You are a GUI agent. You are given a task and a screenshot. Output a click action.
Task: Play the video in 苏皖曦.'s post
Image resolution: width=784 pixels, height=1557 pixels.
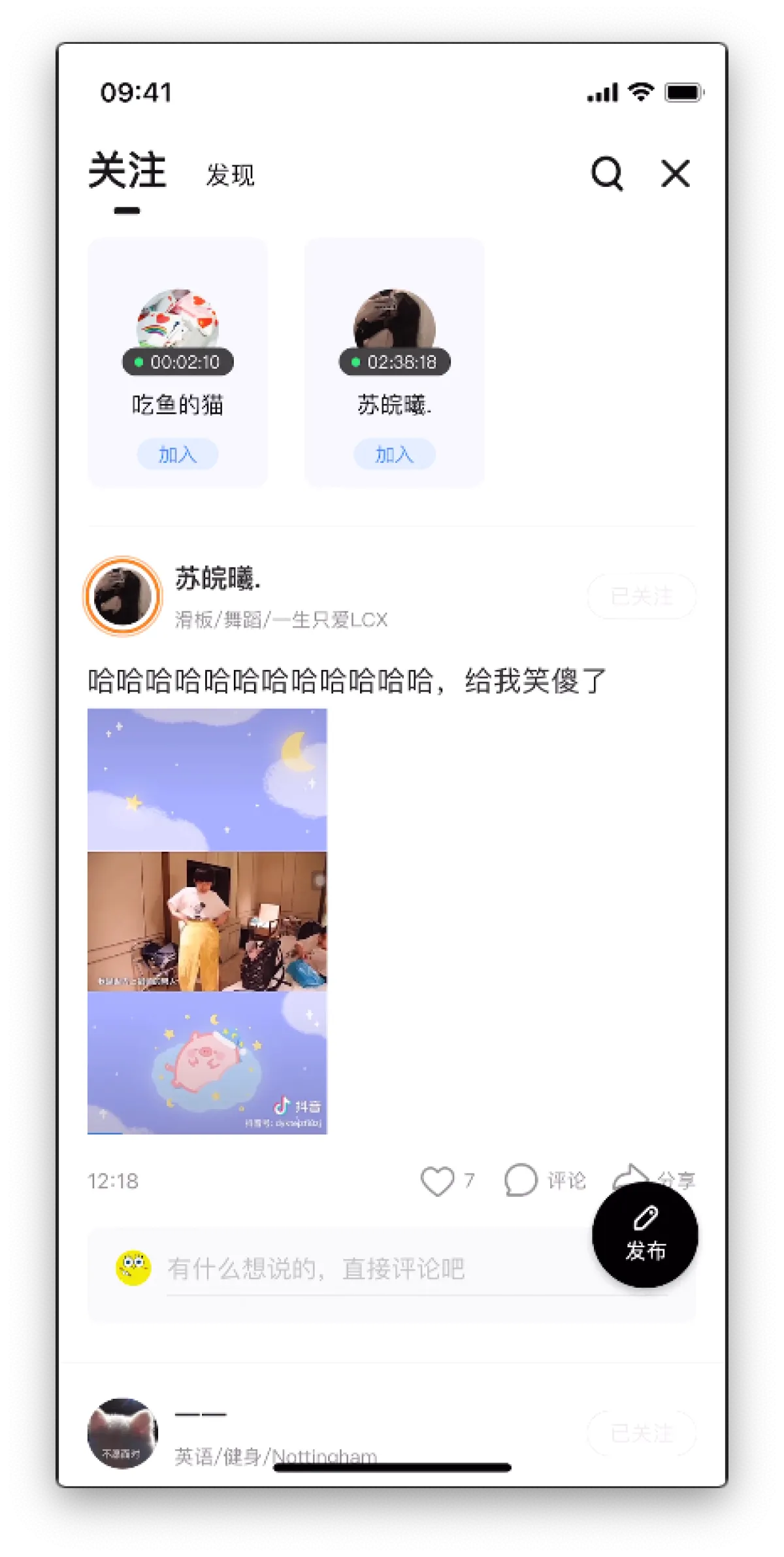(x=207, y=921)
